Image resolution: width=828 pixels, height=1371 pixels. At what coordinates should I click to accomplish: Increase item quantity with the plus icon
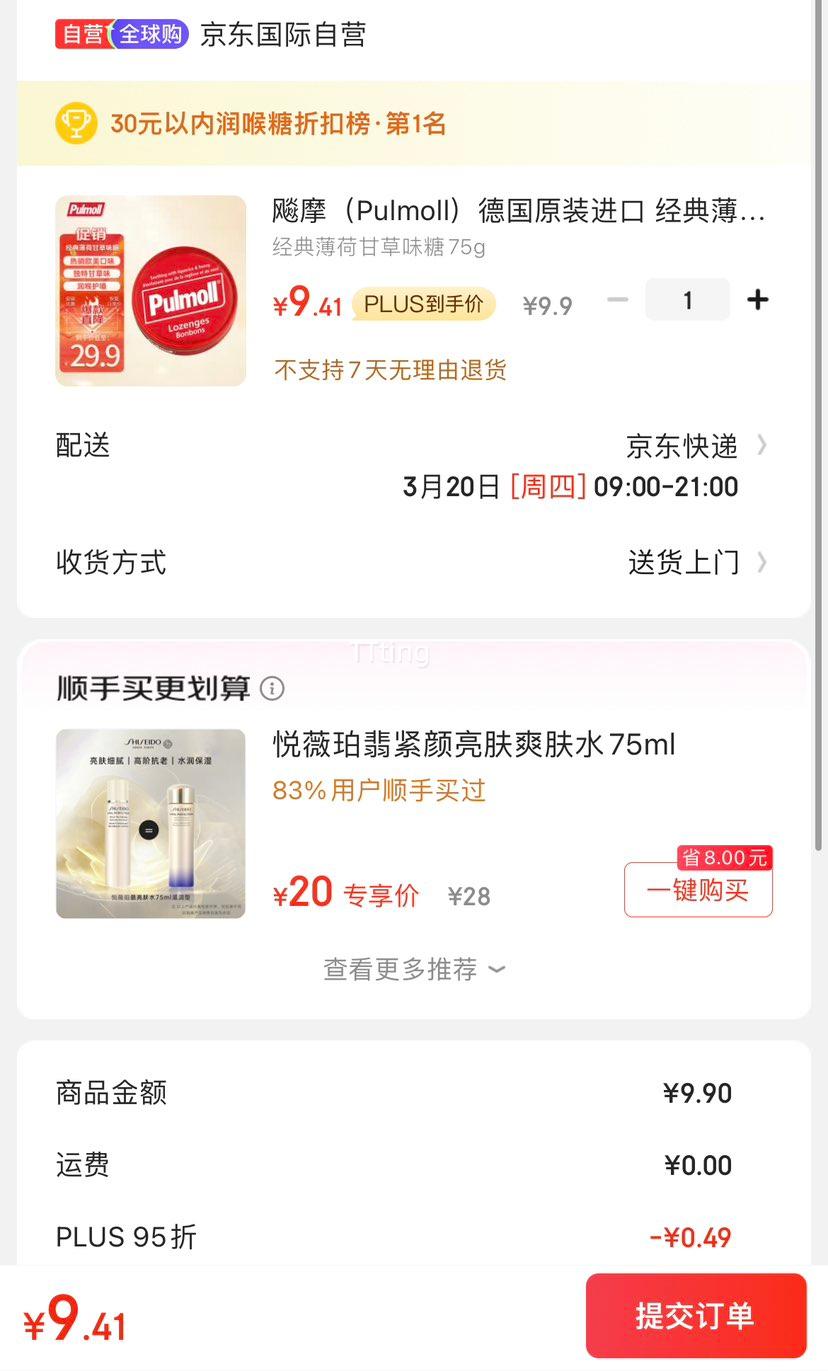(758, 299)
